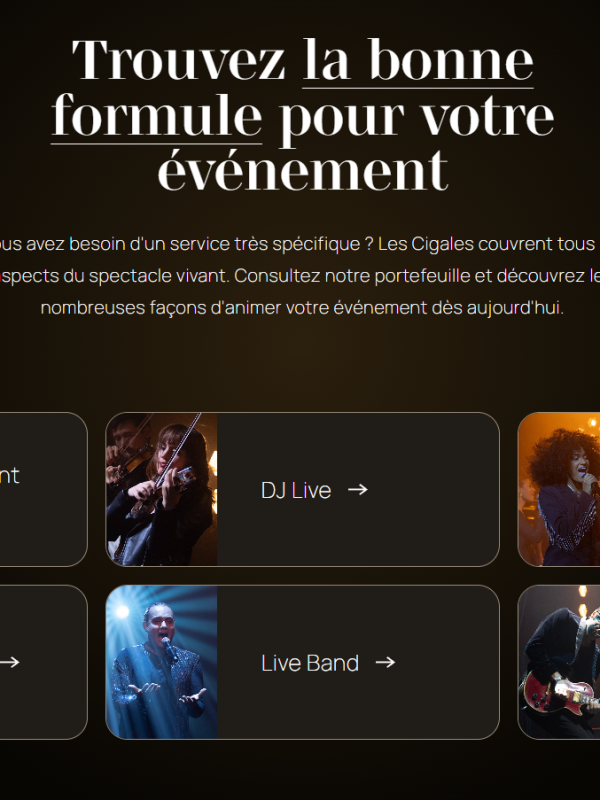Viewport: 600px width, 800px height.
Task: Open the Live Band card
Action: [302, 662]
